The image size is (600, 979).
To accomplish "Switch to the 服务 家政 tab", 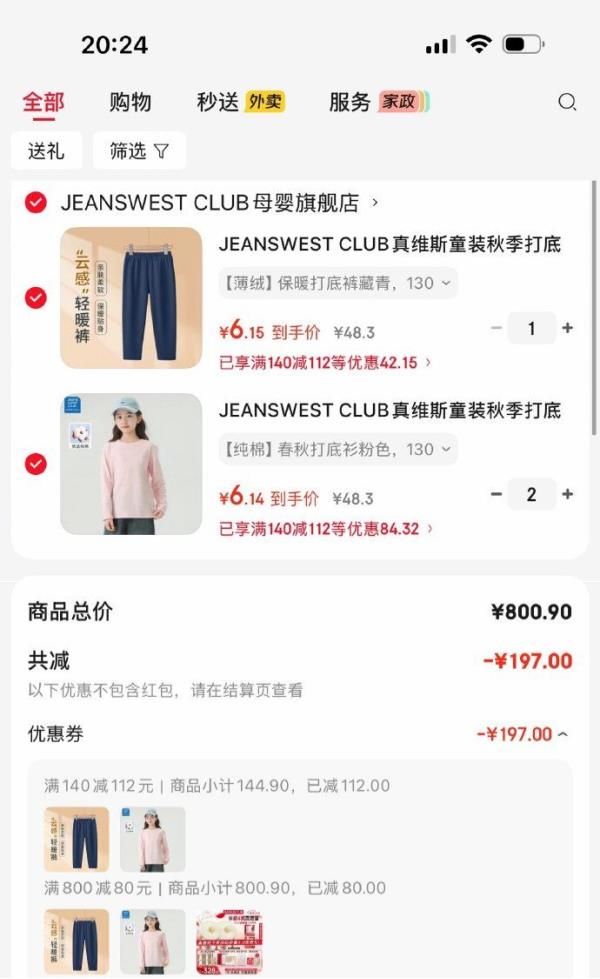I will click(379, 102).
